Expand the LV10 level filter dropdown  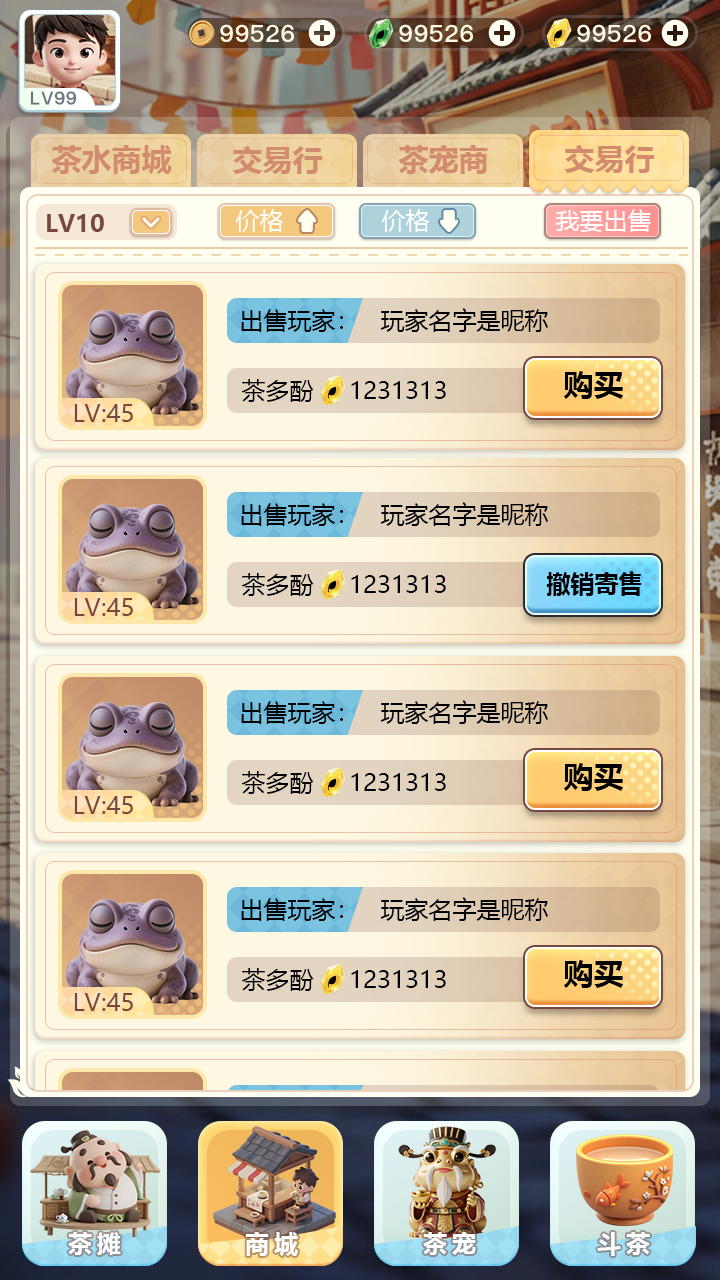click(151, 222)
